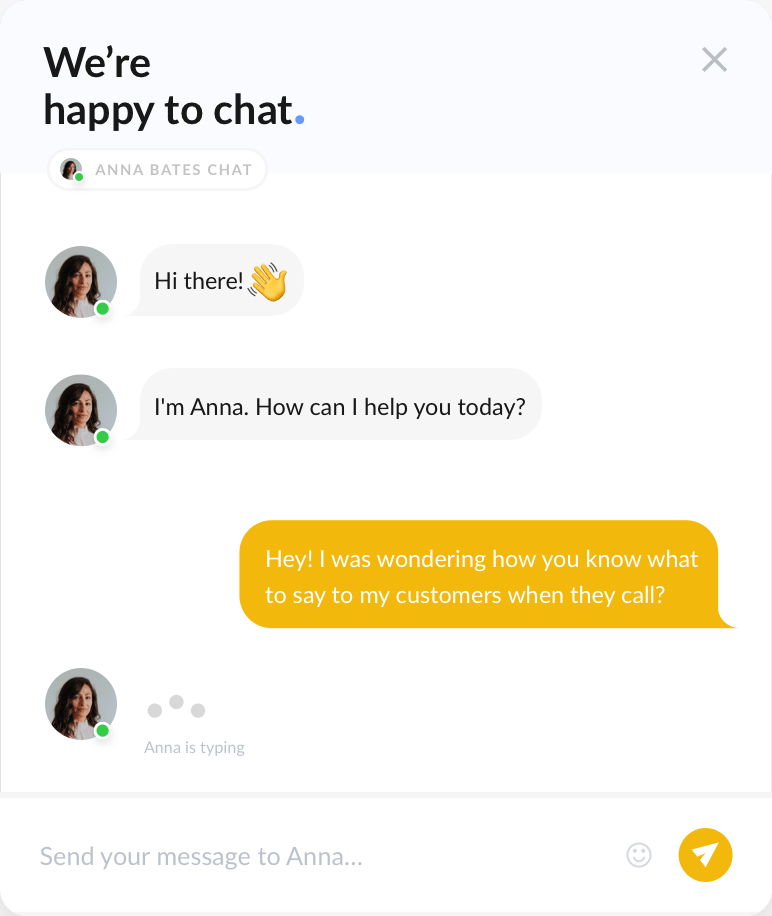This screenshot has height=916, width=772.
Task: Open the Anna Bates Chat chip
Action: tap(158, 170)
